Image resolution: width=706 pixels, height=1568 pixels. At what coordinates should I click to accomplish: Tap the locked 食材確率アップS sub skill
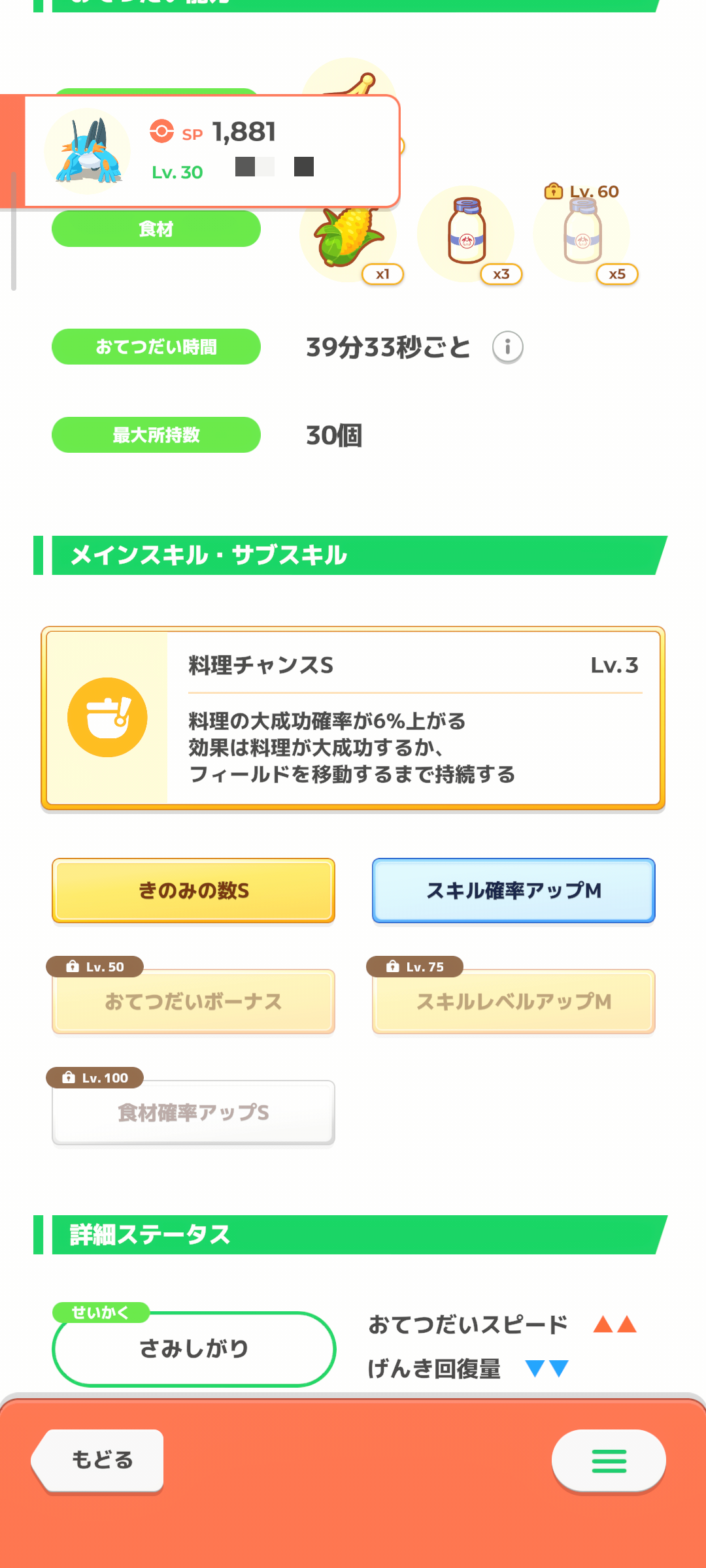click(x=193, y=1113)
